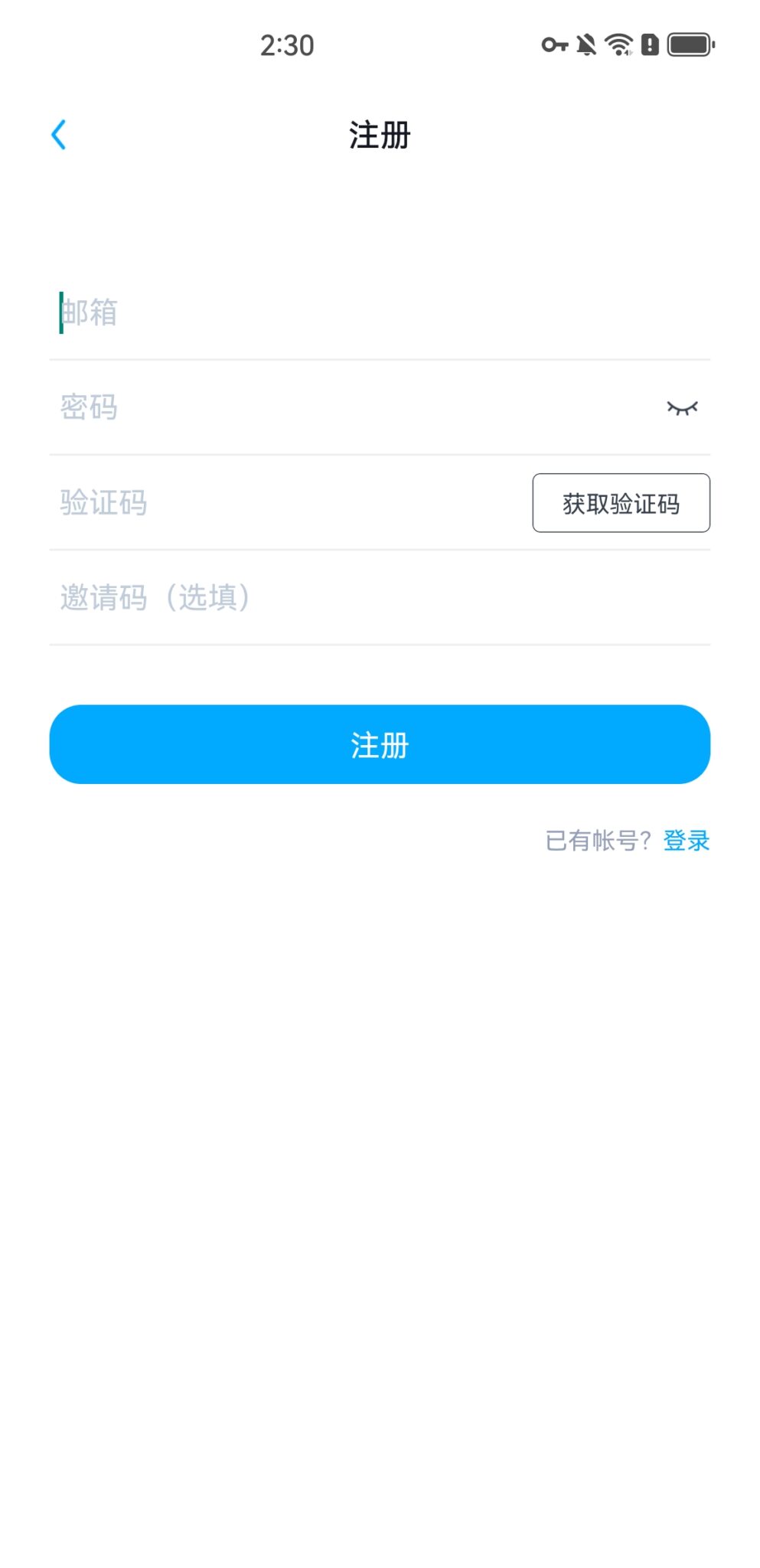This screenshot has width=760, height=1568.
Task: Tap the Wi-Fi signal icon
Action: 617,45
